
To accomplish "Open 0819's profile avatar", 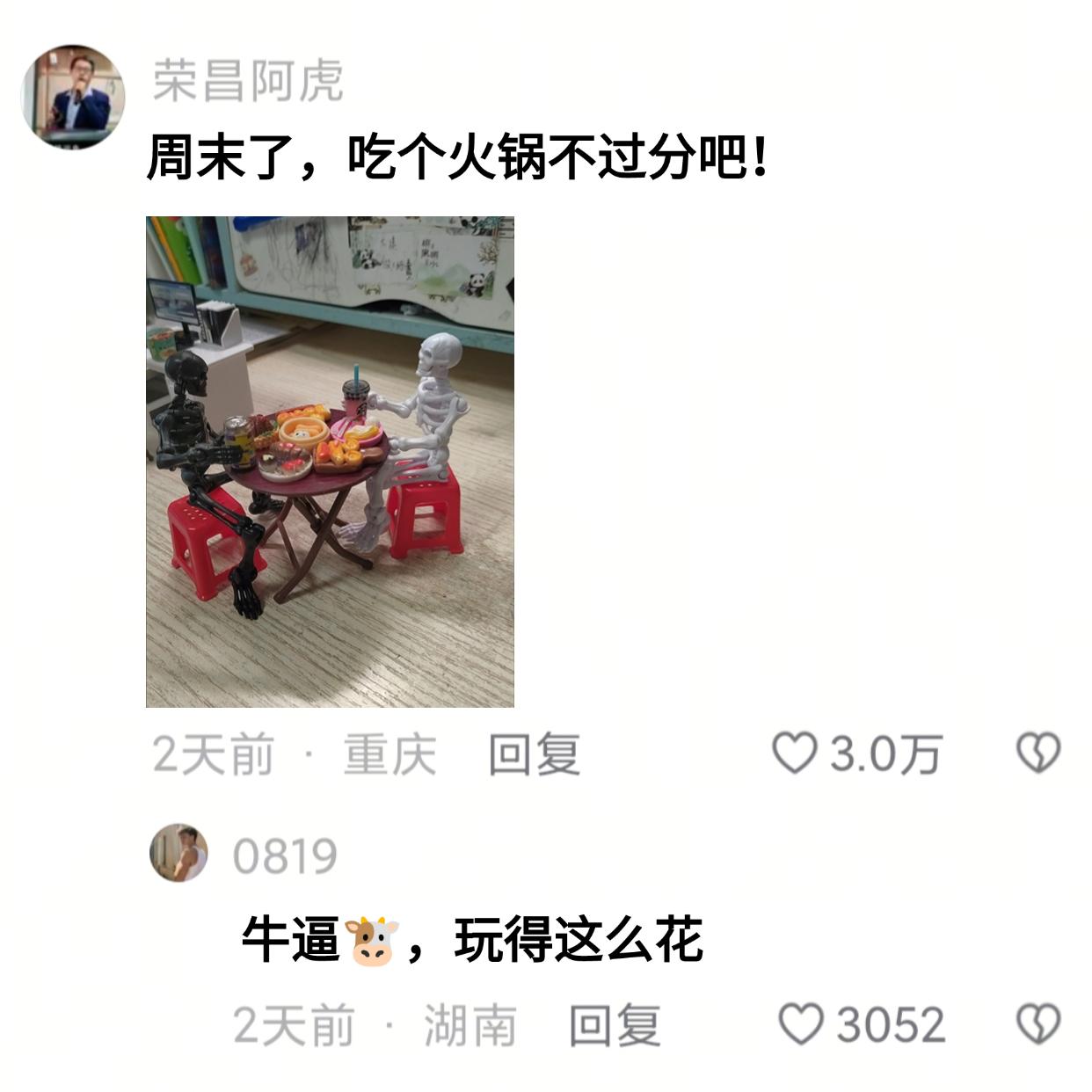I will [178, 853].
